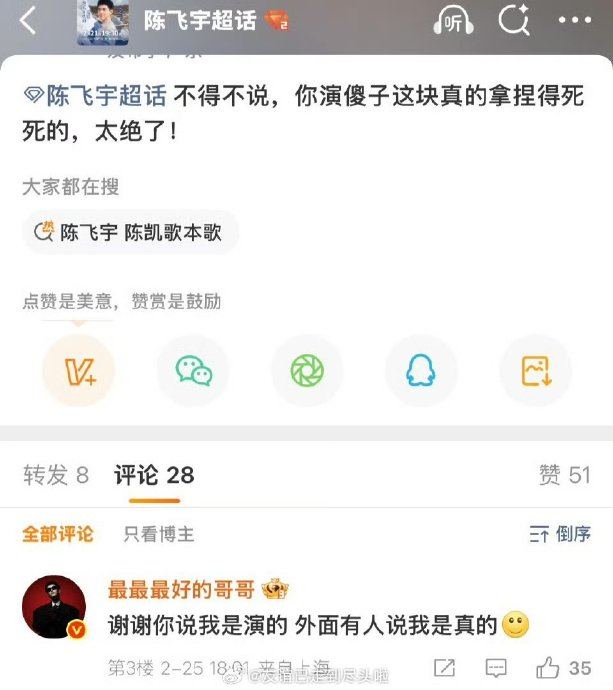Open the three-dot overflow menu
Image resolution: width=613 pixels, height=690 pixels.
575,20
